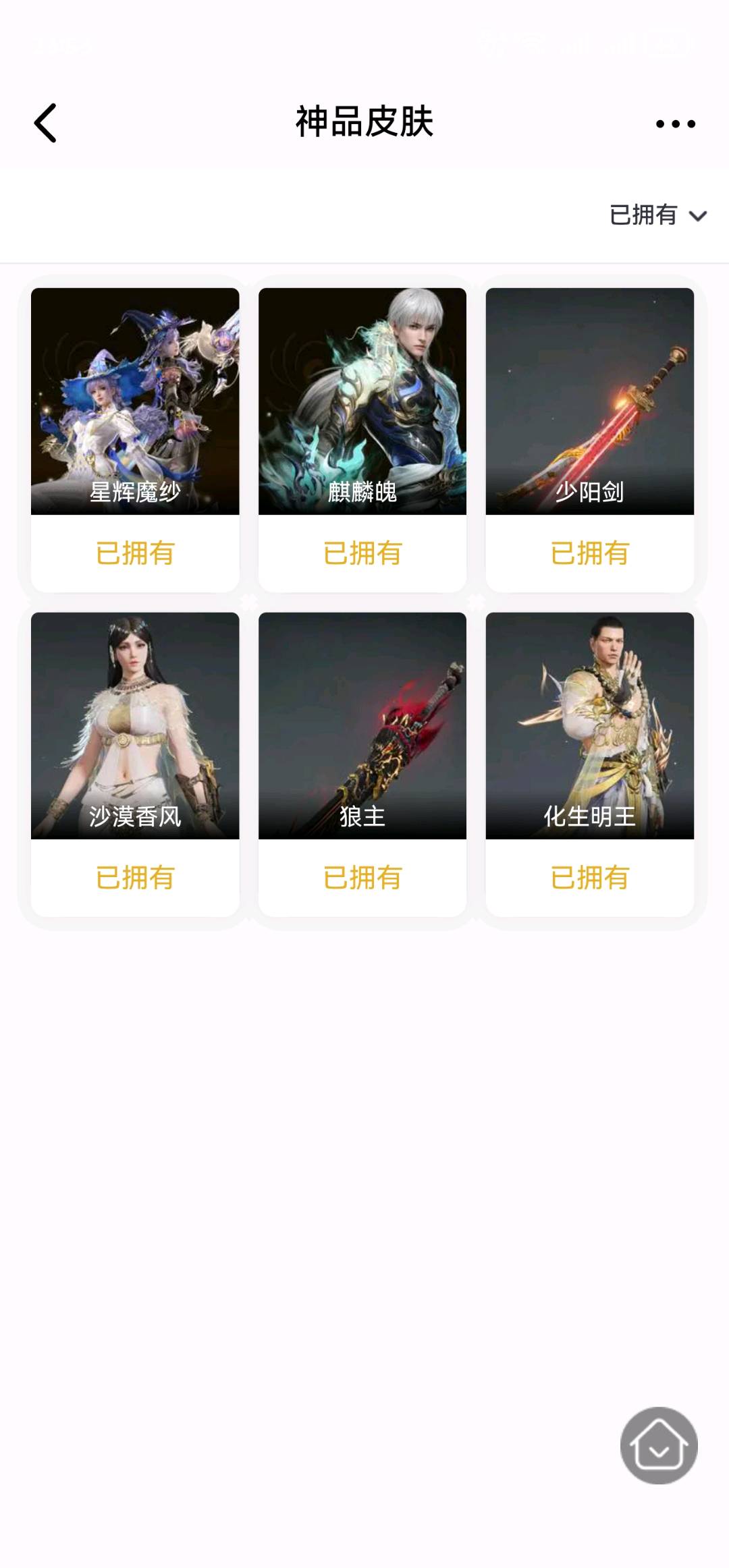Open the 星辉魔纱 skin card
The width and height of the screenshot is (729, 1568).
point(135,401)
